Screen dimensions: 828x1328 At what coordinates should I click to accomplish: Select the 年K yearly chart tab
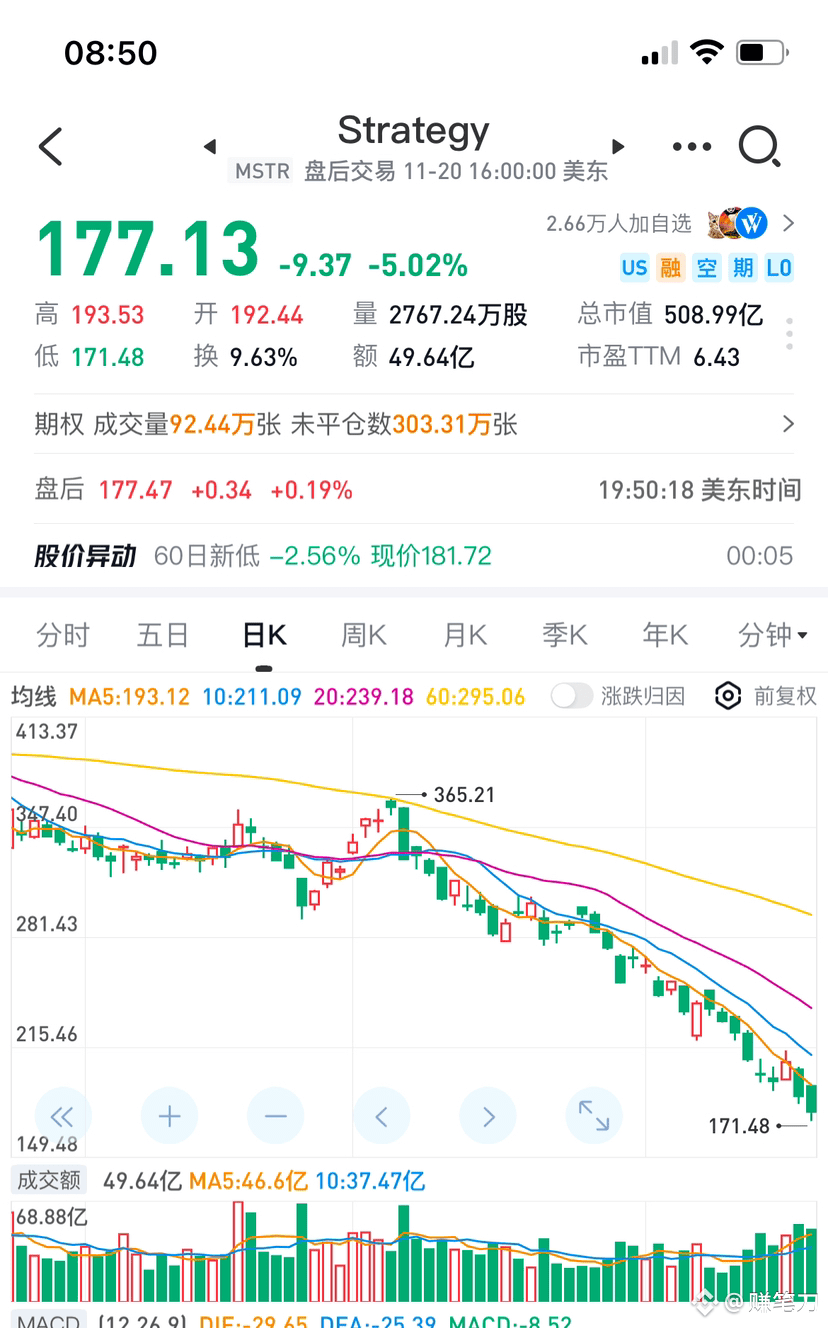pyautogui.click(x=665, y=635)
